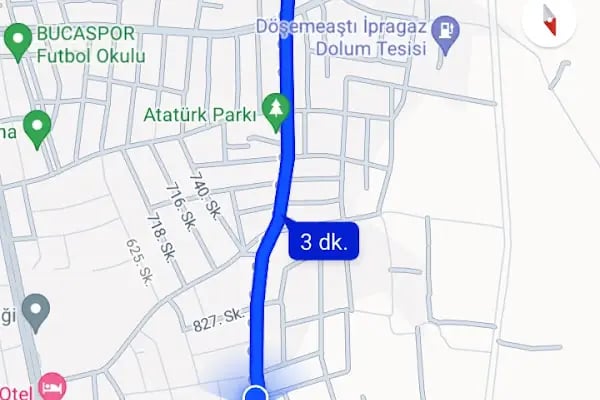
Task: Tap the 3 dk. route time label
Action: (x=323, y=243)
